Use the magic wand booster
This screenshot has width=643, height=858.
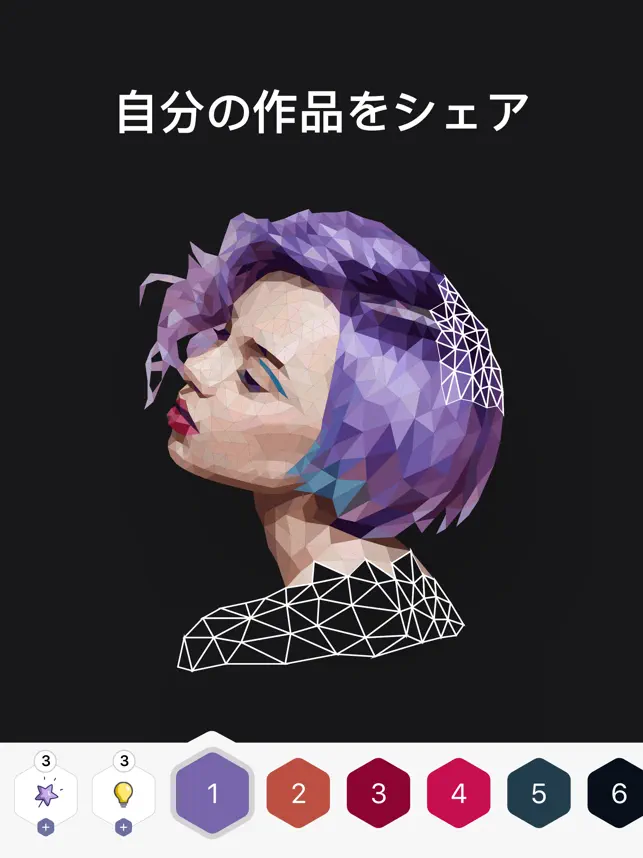tap(45, 794)
